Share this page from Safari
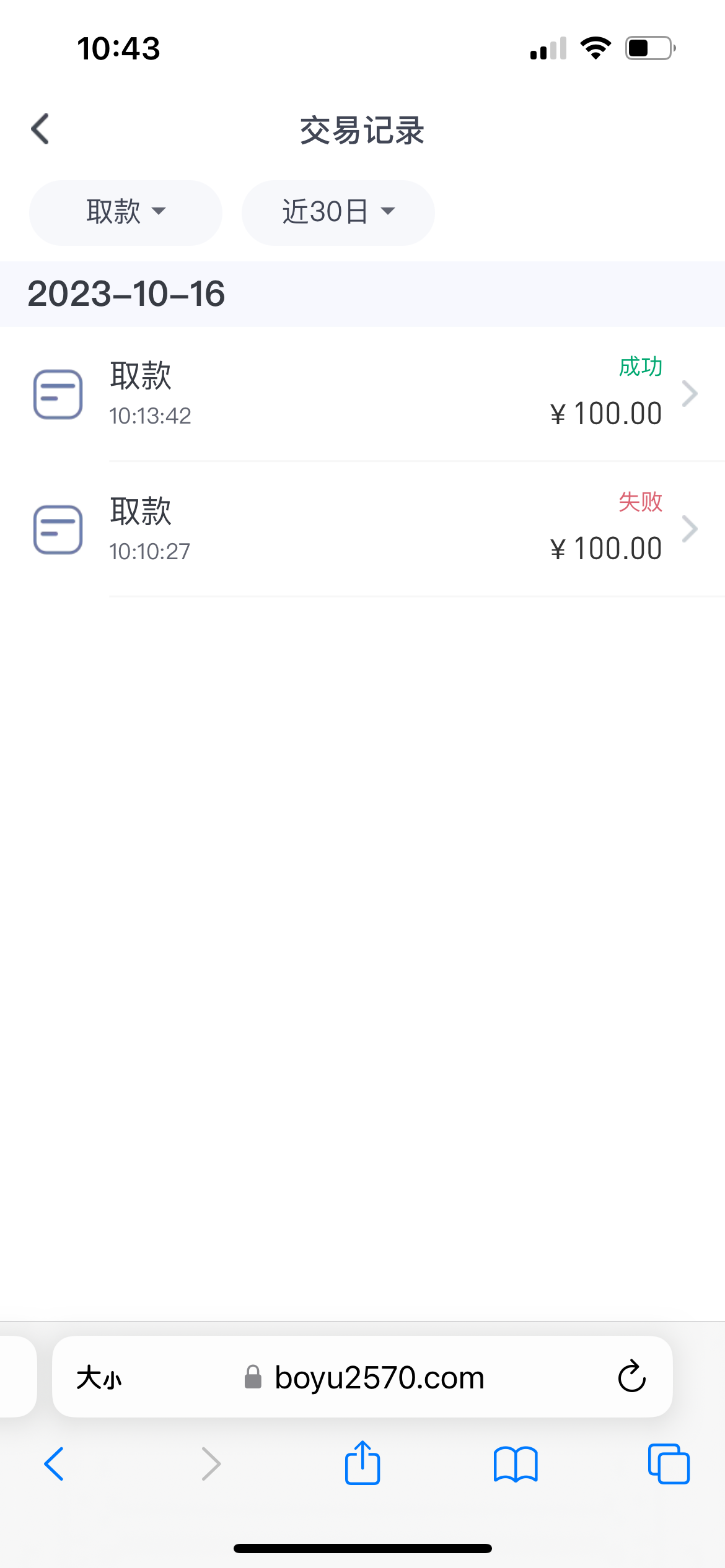 tap(362, 1464)
